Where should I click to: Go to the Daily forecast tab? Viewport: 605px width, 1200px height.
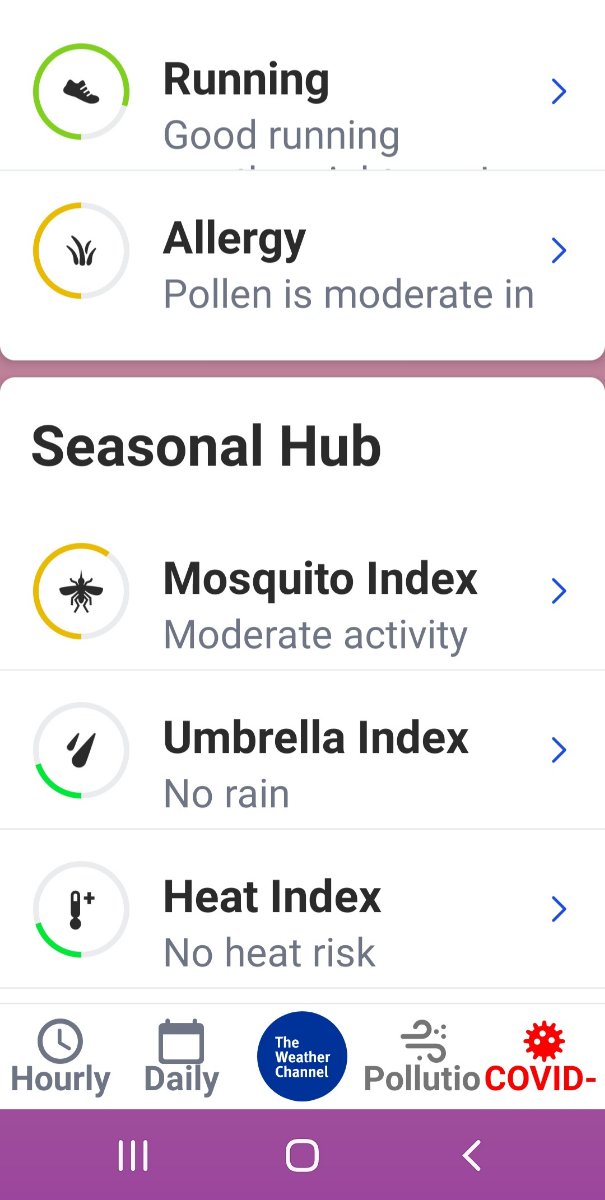tap(181, 1057)
